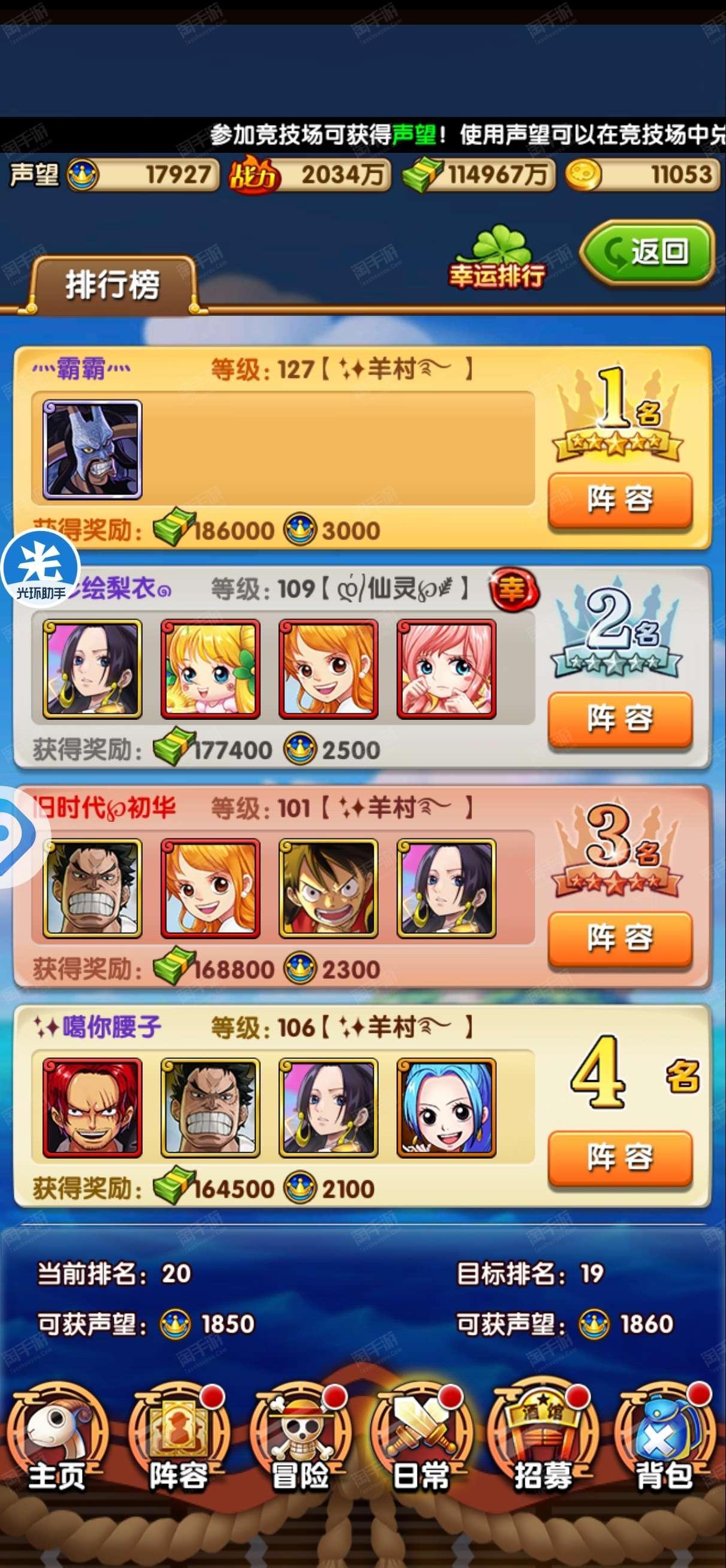
Task: Tap the 返回 back button
Action: (646, 252)
